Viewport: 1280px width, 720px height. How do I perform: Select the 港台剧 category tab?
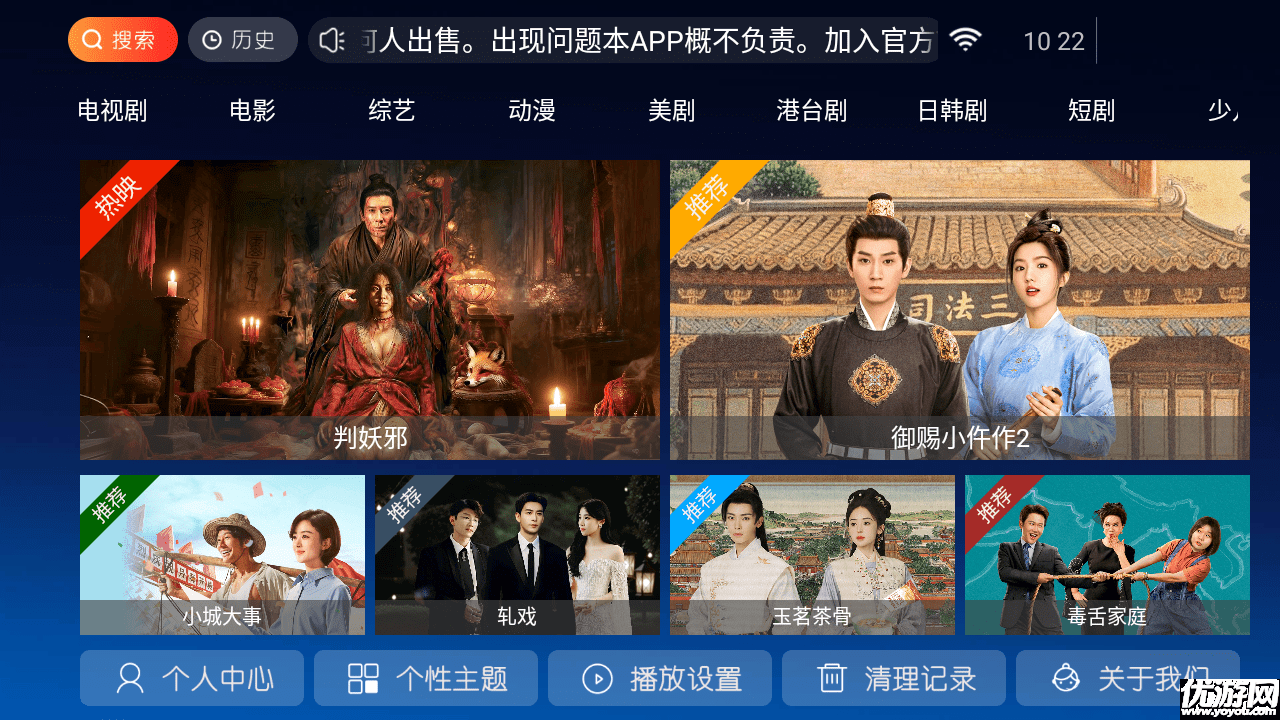tap(811, 110)
